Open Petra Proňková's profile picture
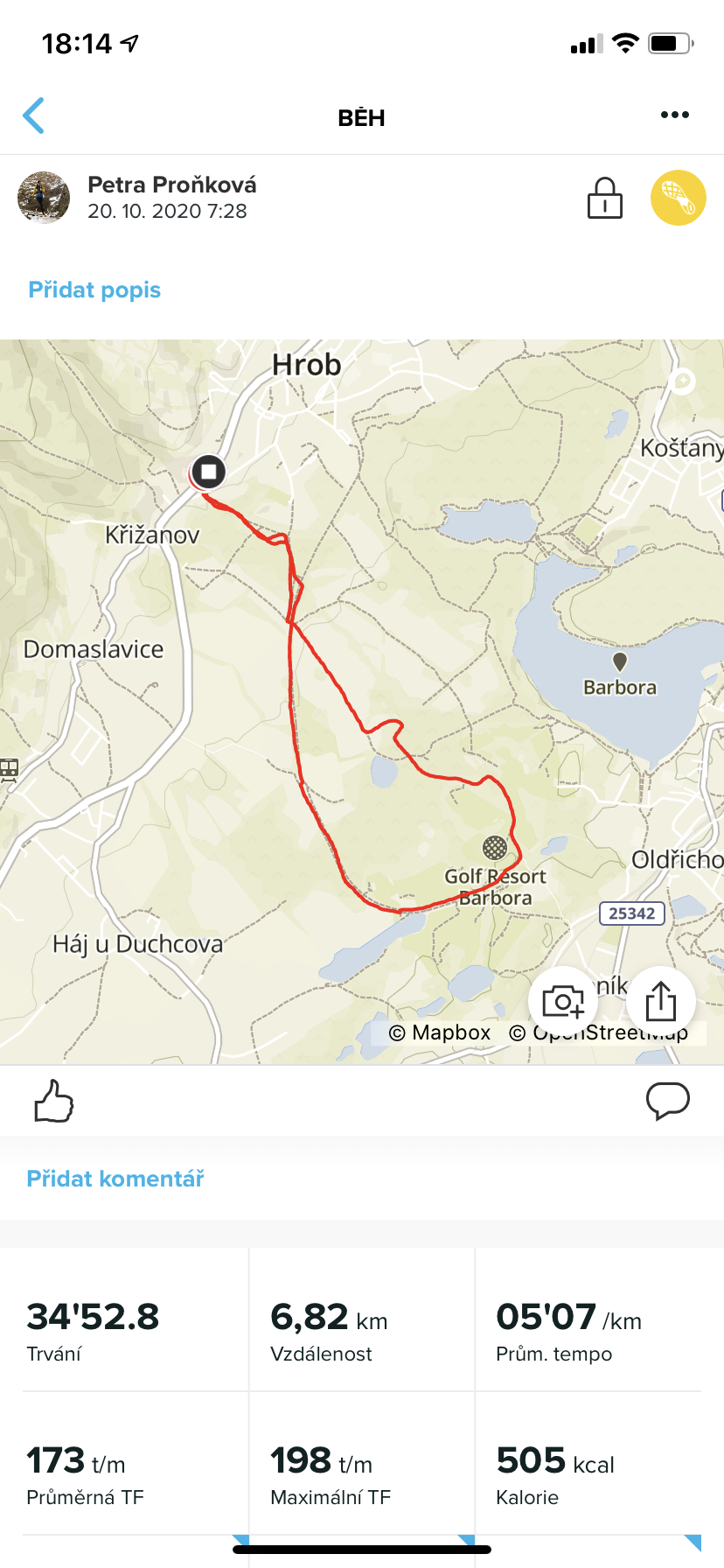The height and width of the screenshot is (1568, 724). pos(44,198)
